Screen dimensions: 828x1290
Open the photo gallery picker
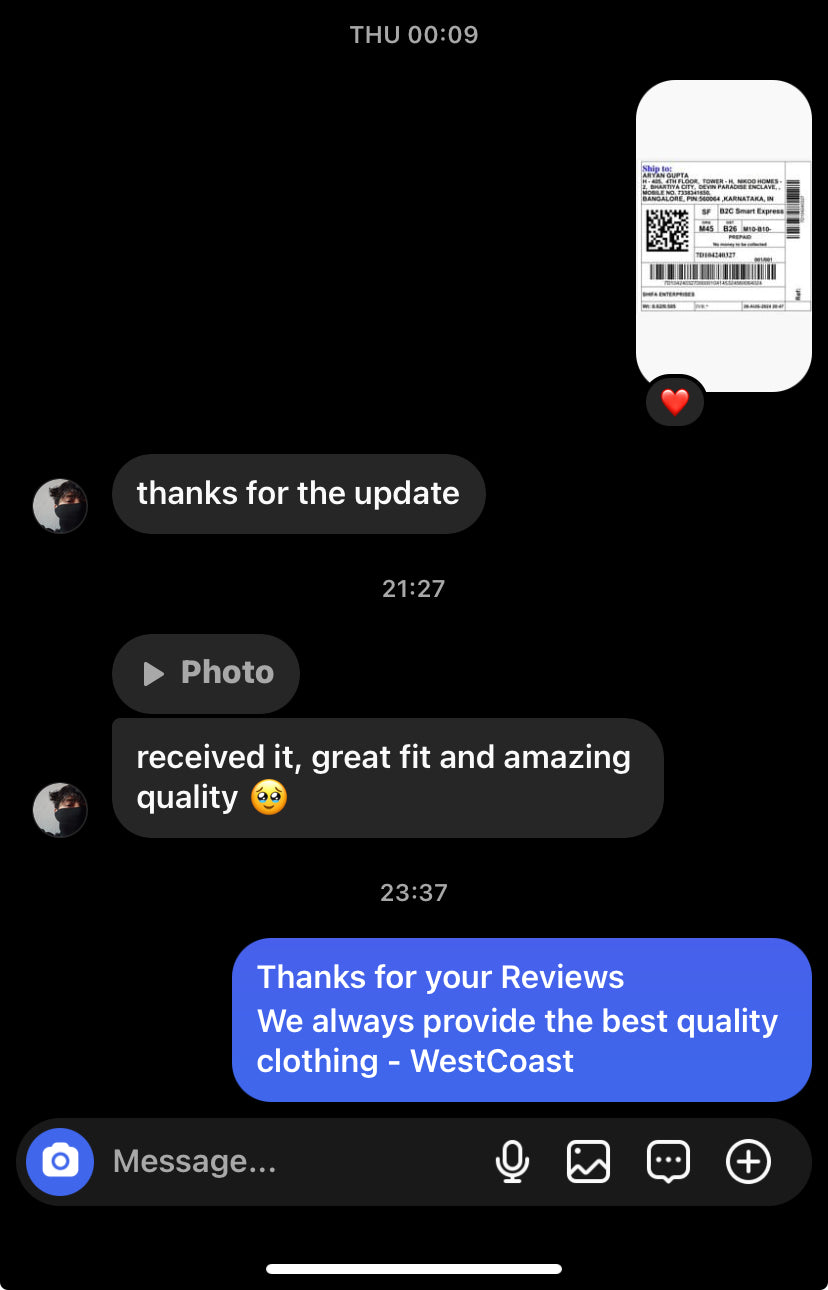[588, 1161]
